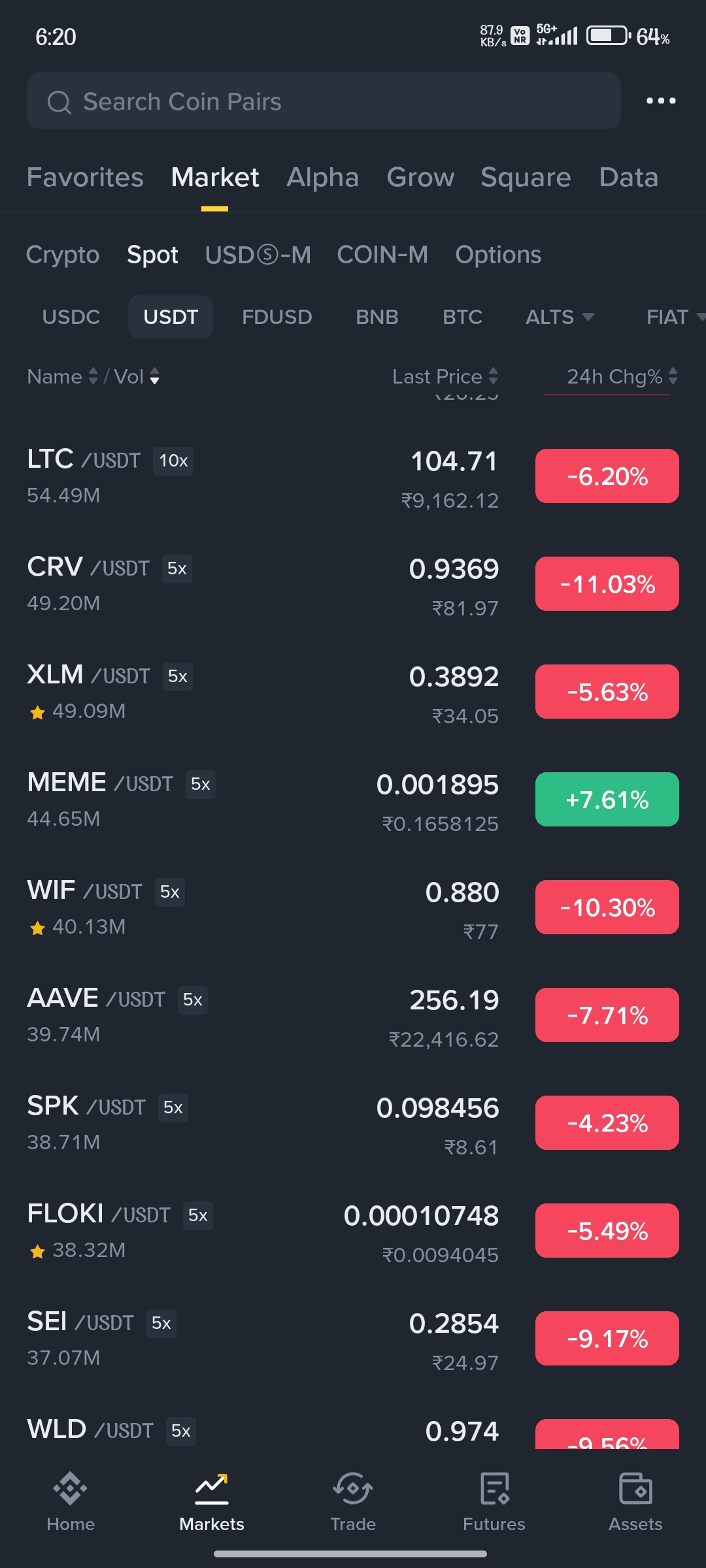Sort the list by Last Price

pos(445,376)
